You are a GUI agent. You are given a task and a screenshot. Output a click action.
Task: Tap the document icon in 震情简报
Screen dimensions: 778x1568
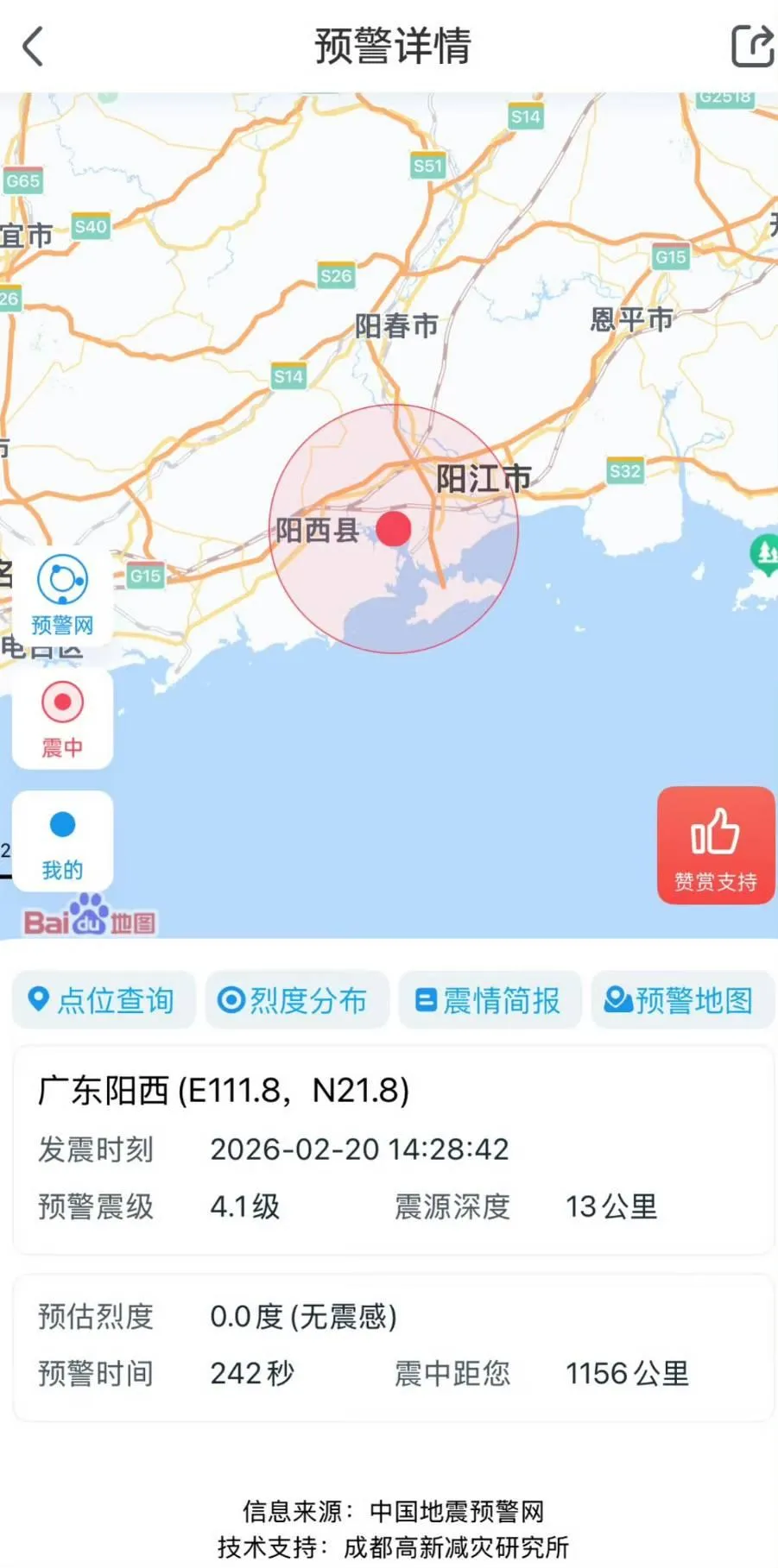coord(425,1000)
